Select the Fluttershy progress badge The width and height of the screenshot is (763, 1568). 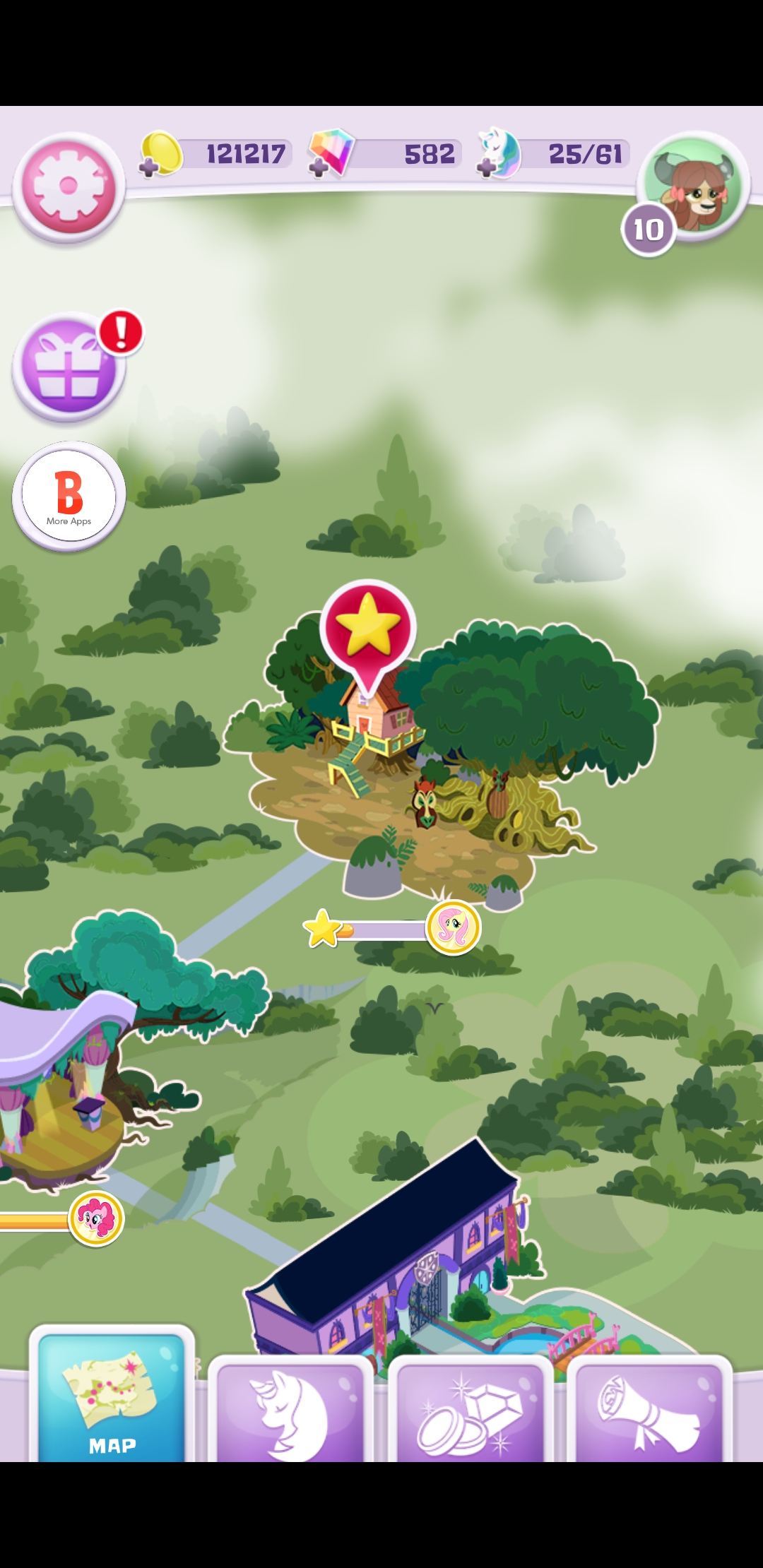[453, 927]
